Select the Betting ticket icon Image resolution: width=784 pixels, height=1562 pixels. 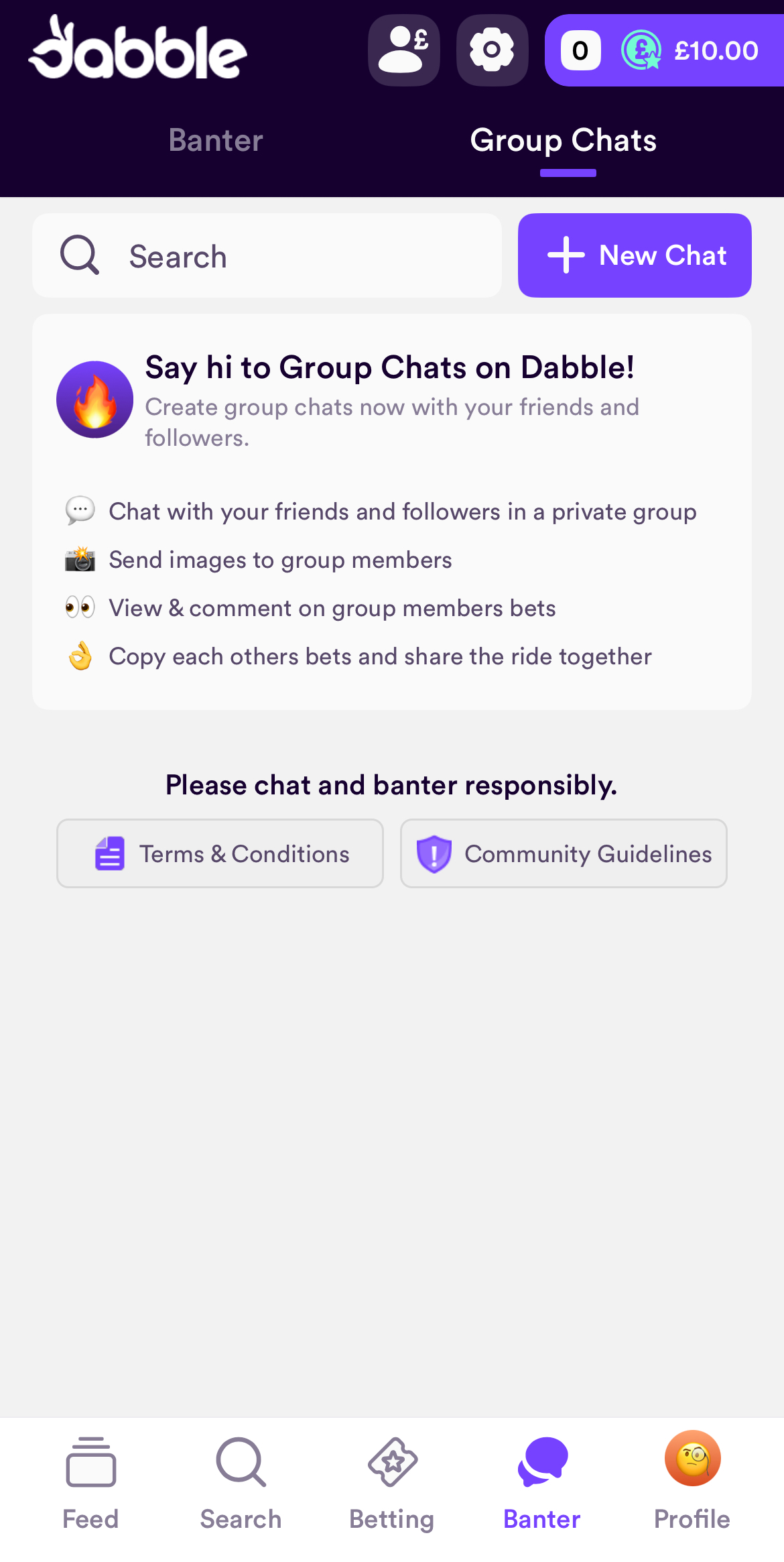391,1465
